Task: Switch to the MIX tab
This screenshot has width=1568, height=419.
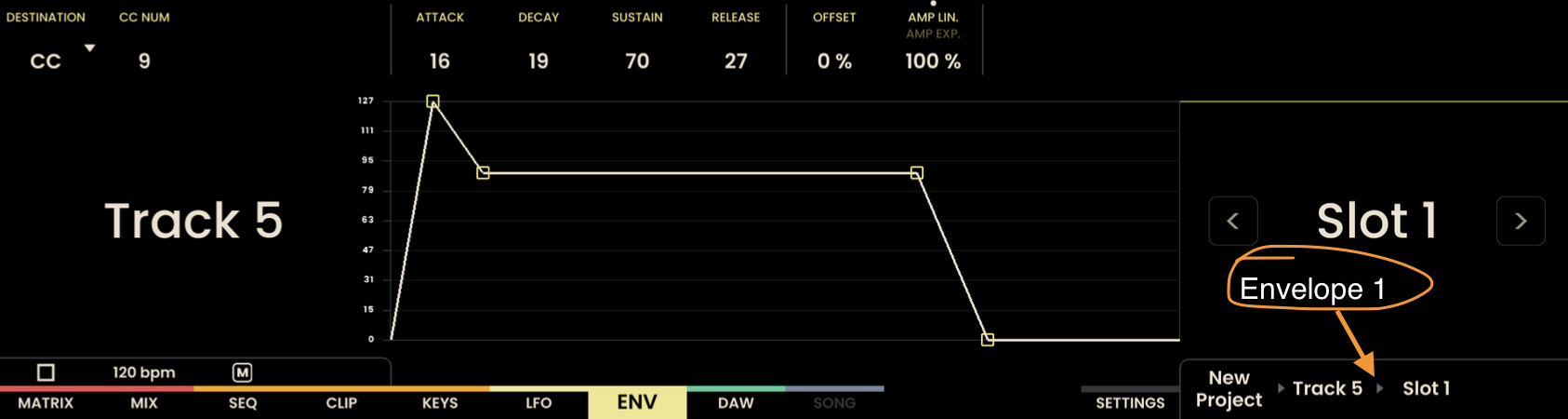Action: 144,403
